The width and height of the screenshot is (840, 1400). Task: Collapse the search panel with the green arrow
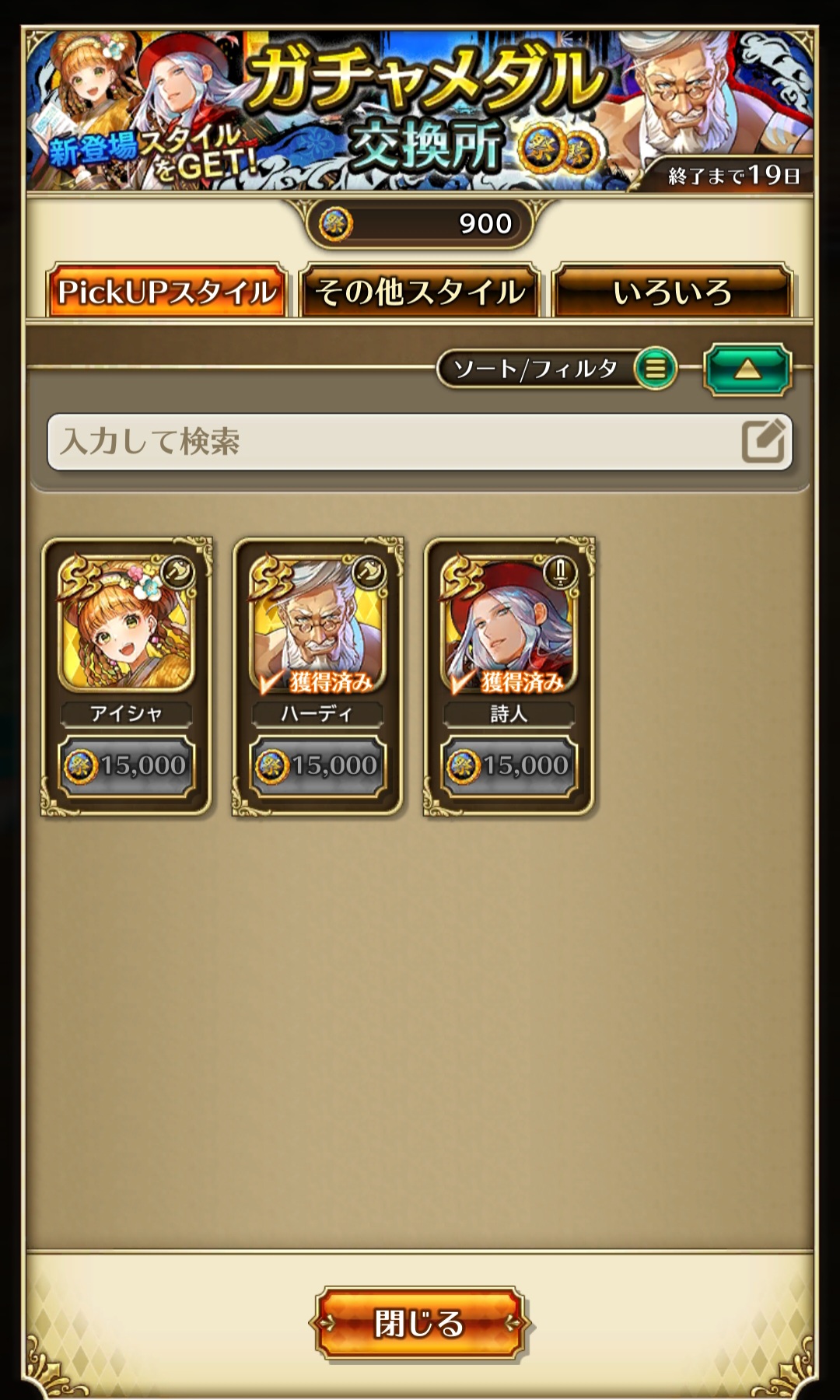pyautogui.click(x=747, y=369)
